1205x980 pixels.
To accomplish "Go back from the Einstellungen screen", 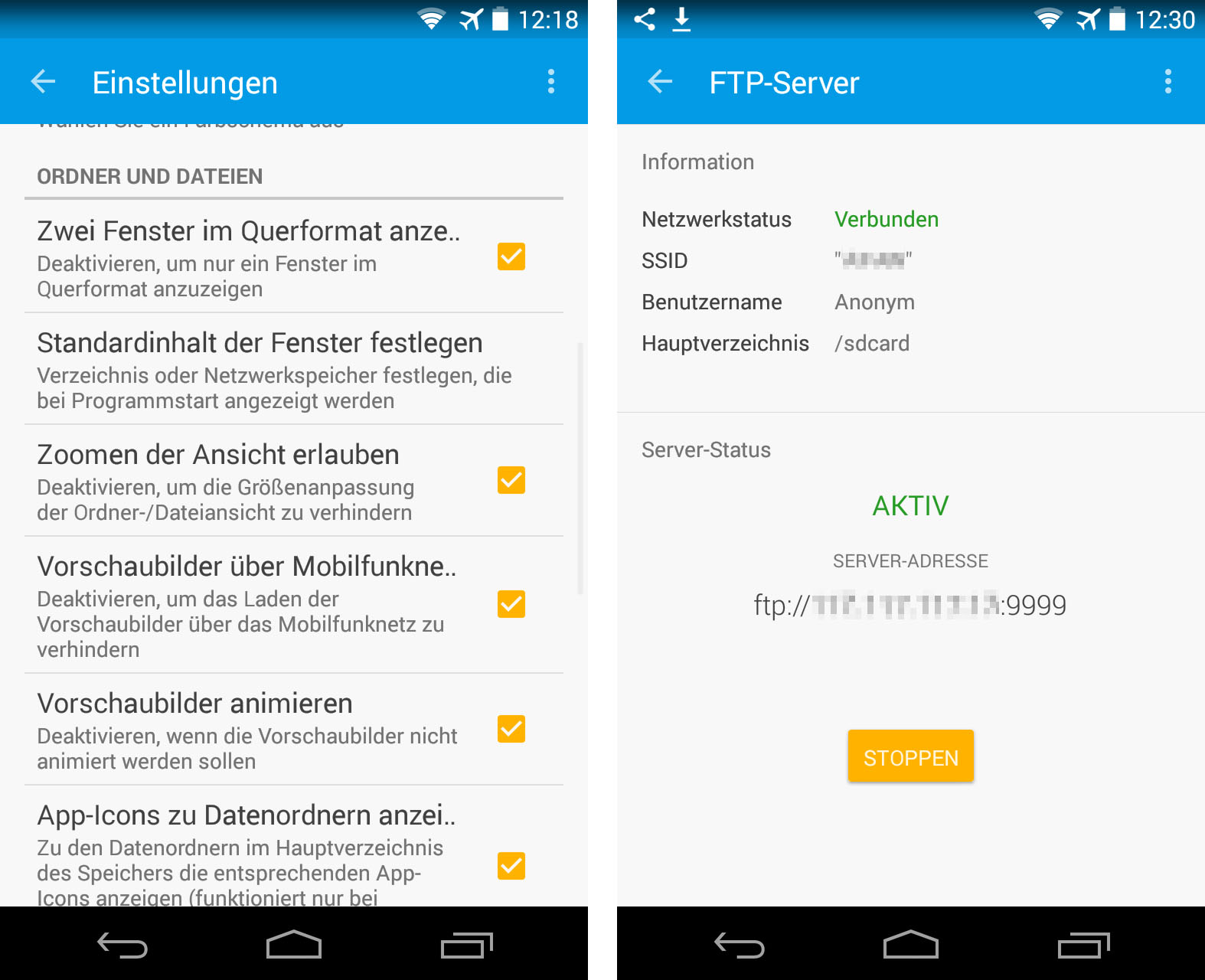I will (44, 82).
